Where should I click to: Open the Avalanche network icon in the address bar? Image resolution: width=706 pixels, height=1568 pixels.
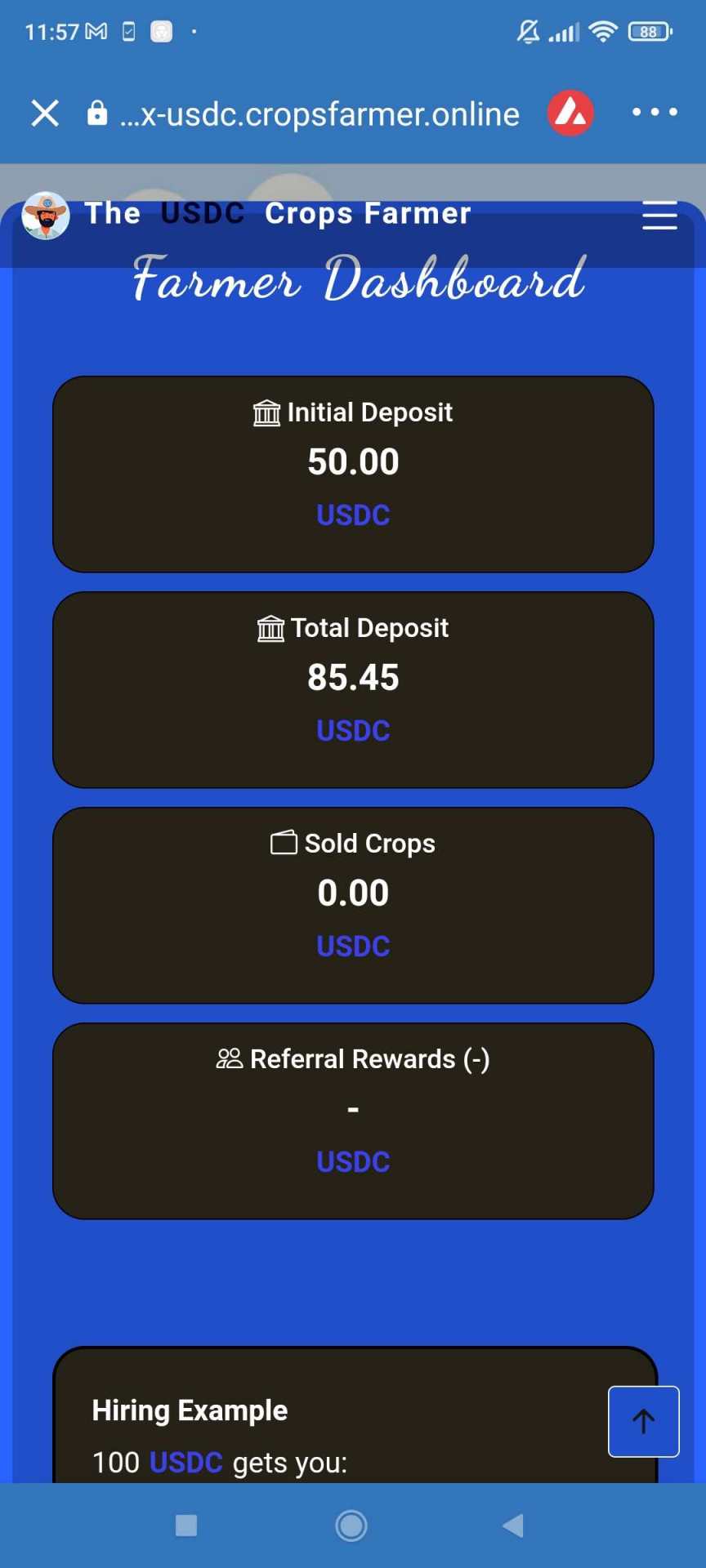point(570,113)
